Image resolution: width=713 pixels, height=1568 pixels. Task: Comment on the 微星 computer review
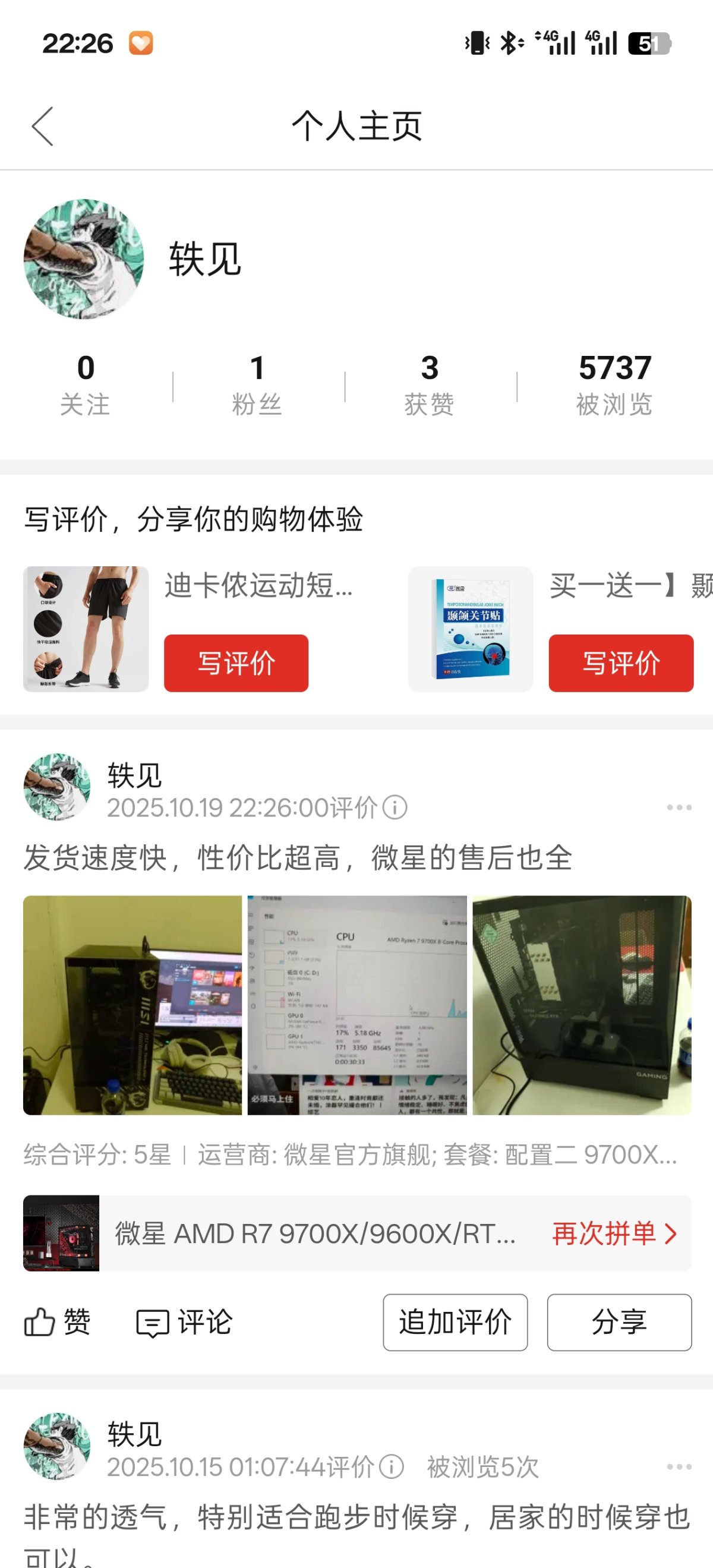(x=184, y=1322)
